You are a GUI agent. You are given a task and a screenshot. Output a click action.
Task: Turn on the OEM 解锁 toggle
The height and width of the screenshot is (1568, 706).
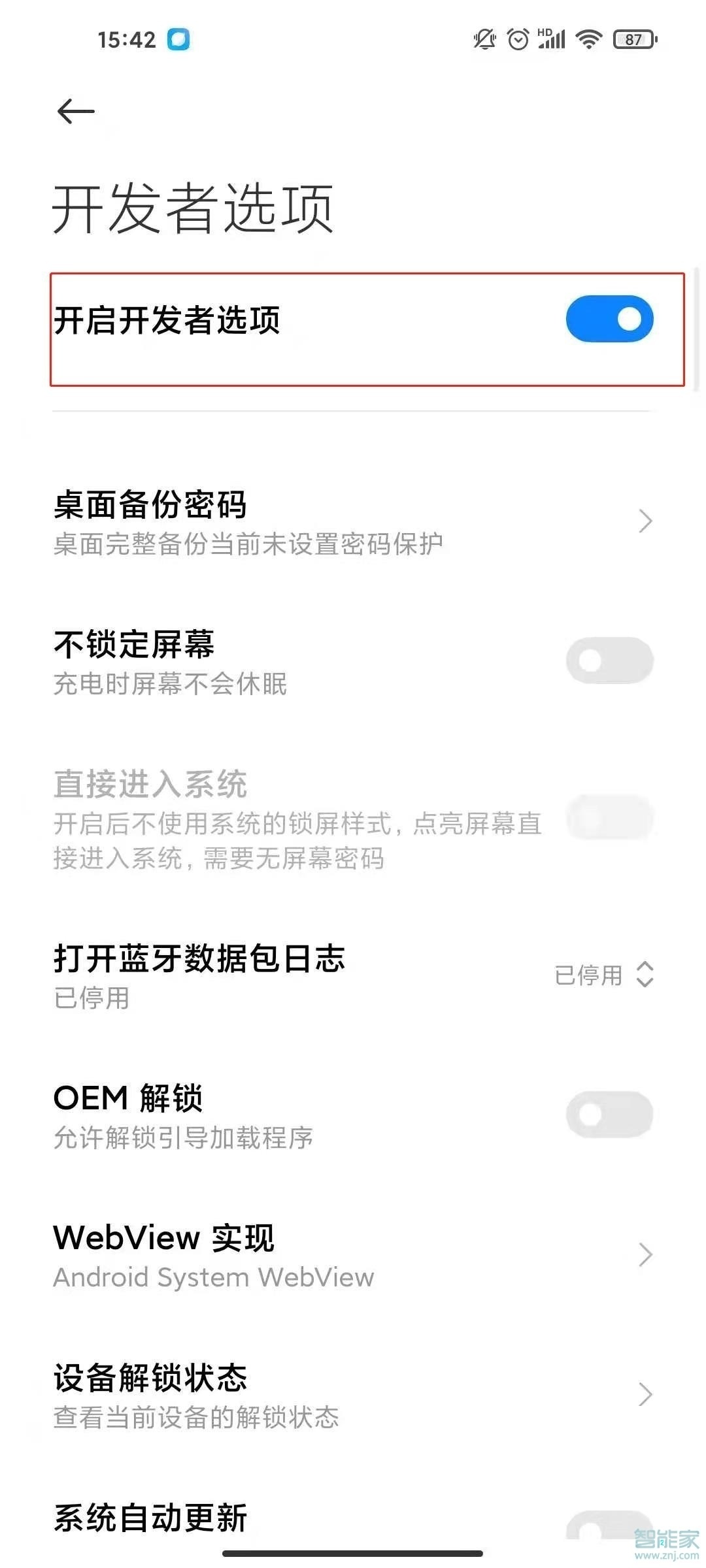click(x=607, y=1115)
